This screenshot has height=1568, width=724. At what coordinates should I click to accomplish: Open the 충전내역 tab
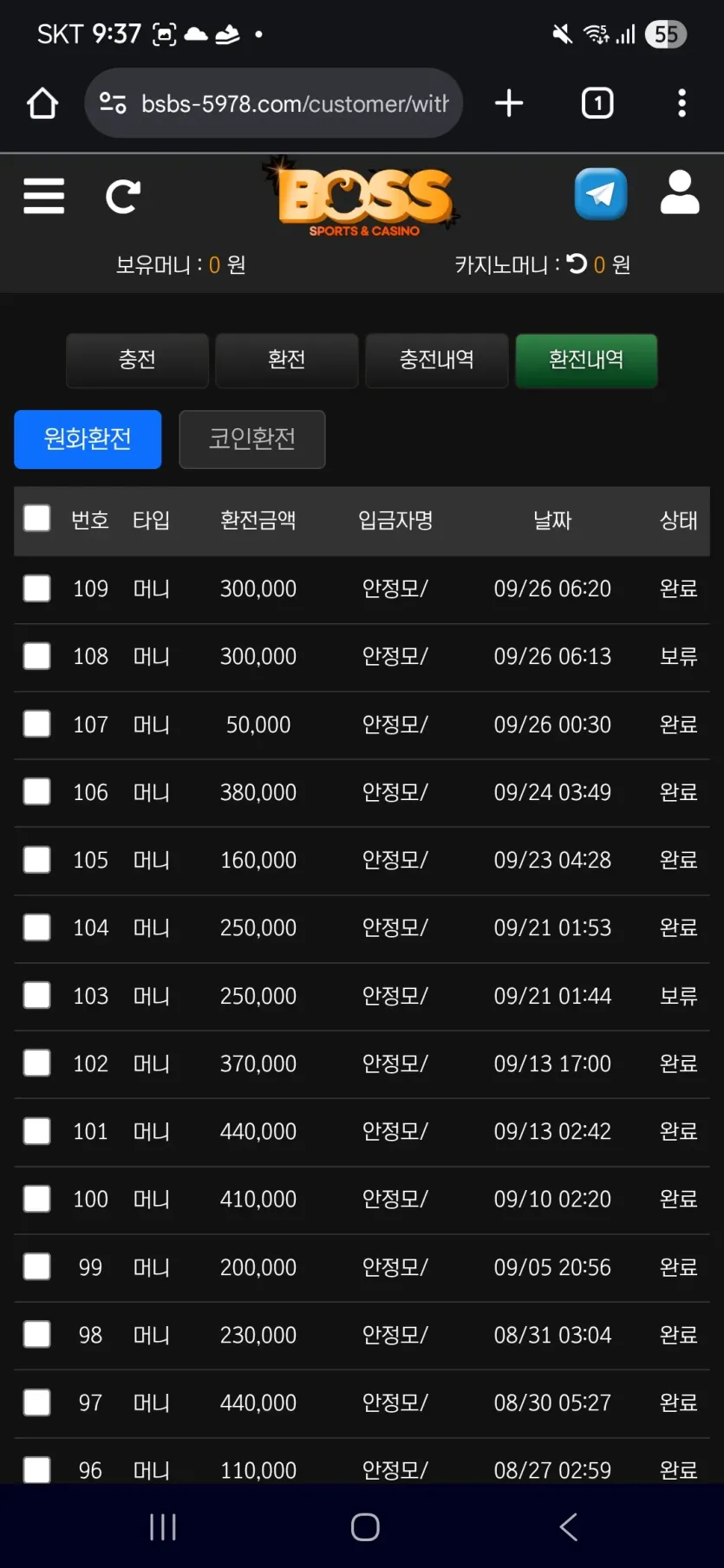[x=436, y=360]
